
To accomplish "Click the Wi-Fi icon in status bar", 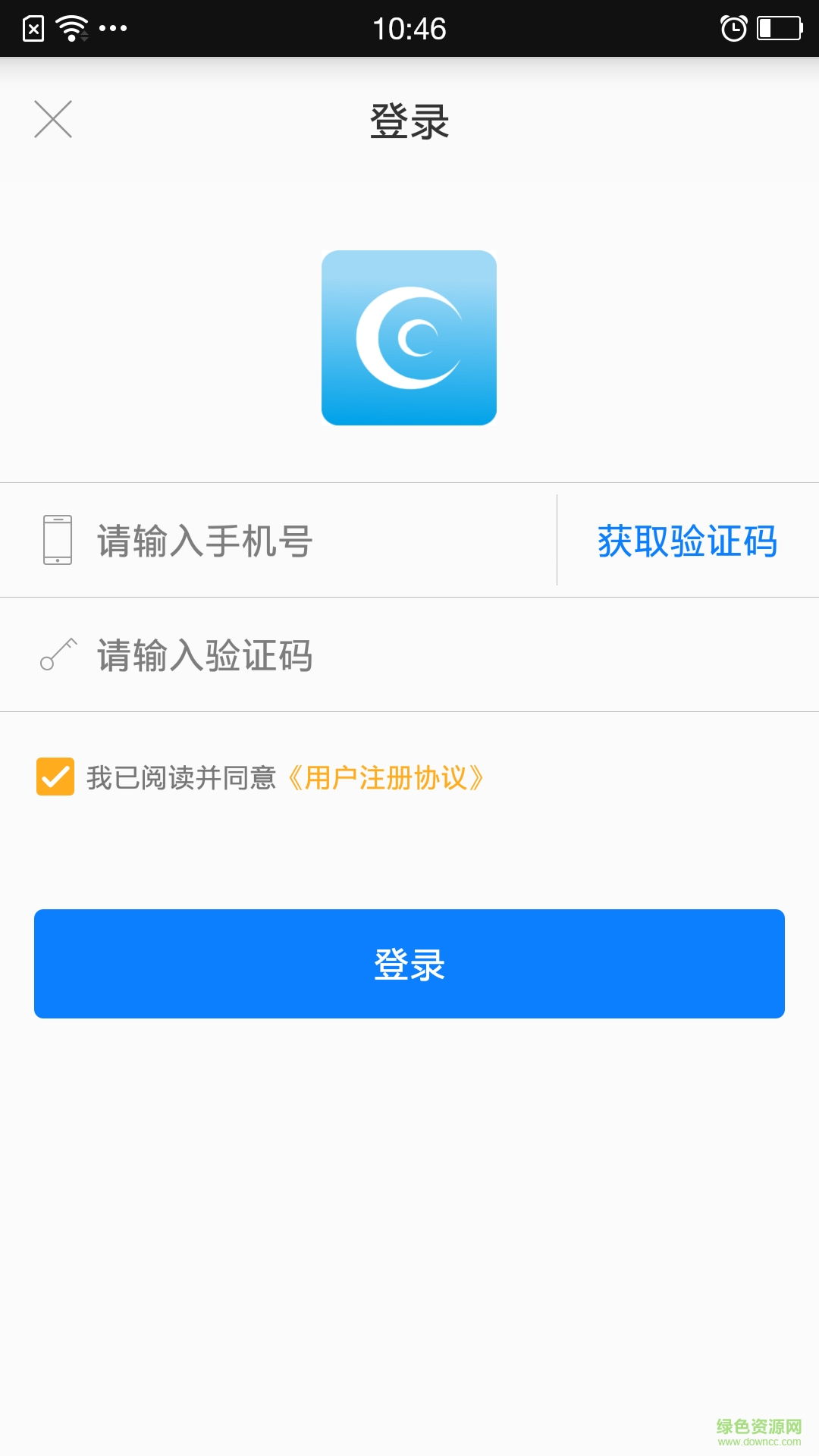I will point(72,28).
